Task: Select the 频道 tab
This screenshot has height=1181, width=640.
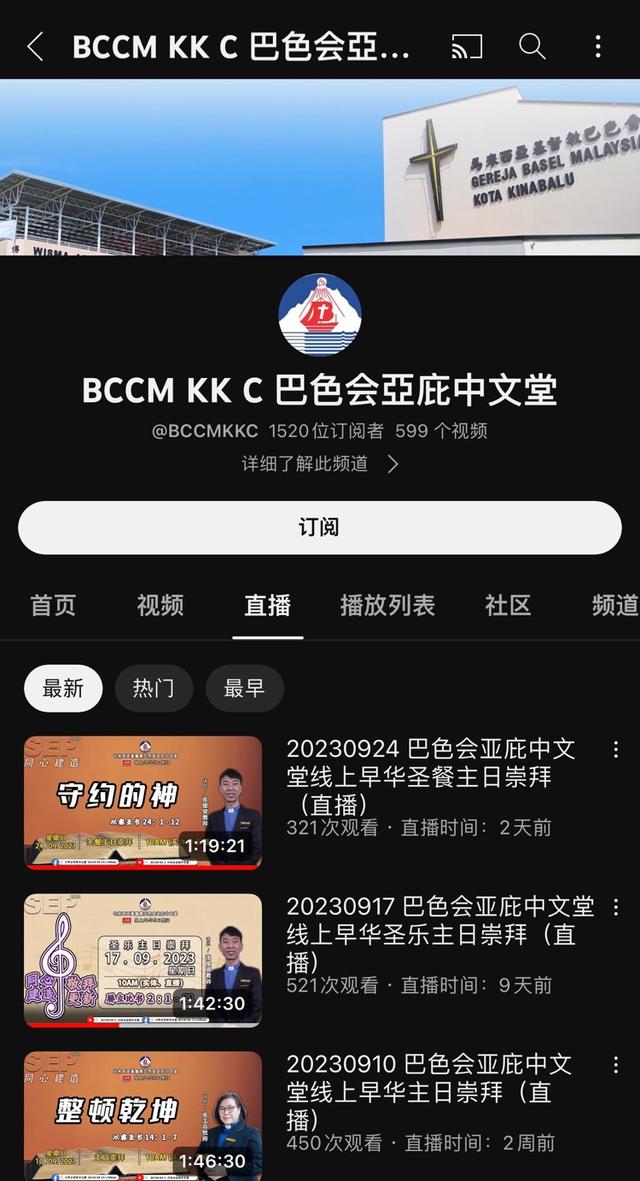Action: [x=614, y=605]
